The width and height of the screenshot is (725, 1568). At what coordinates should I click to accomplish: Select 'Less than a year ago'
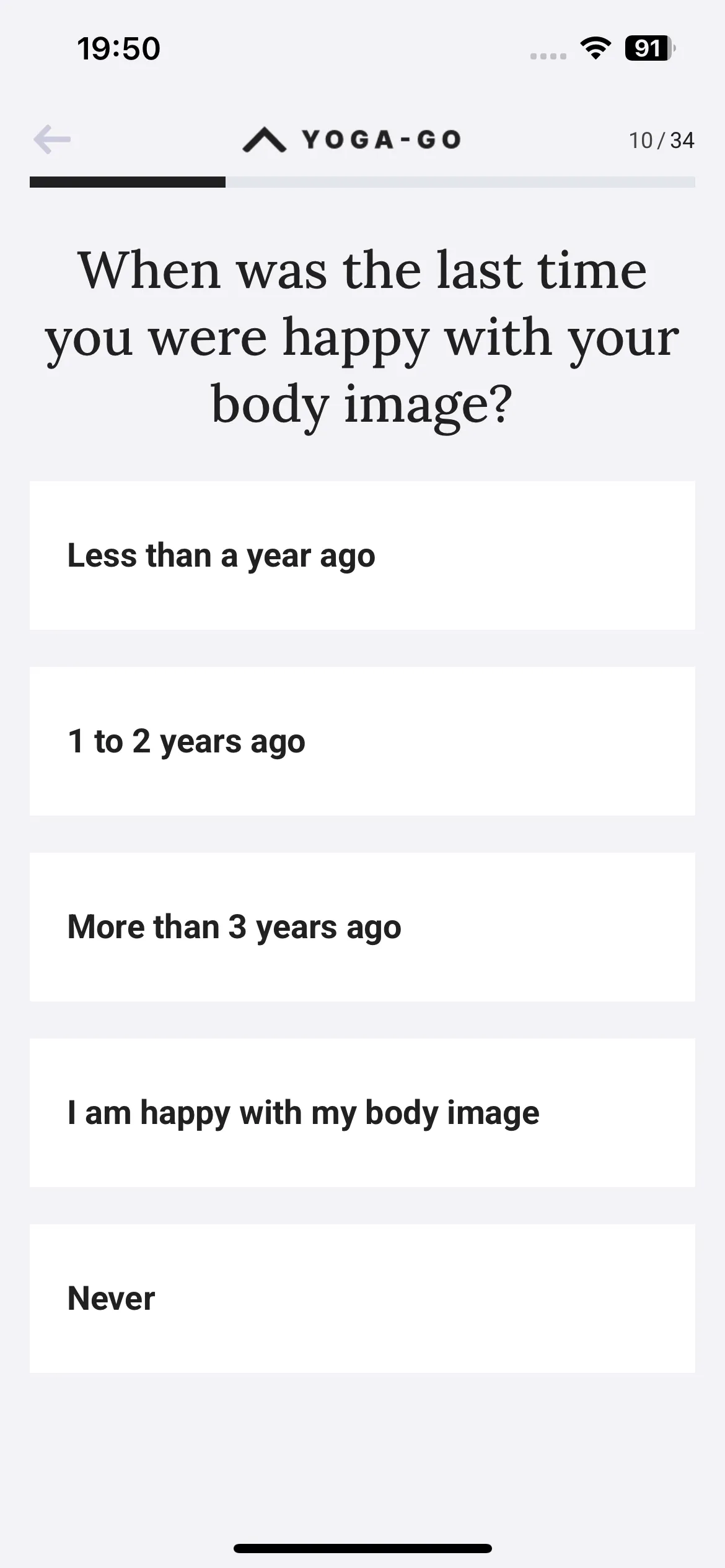[x=362, y=555]
